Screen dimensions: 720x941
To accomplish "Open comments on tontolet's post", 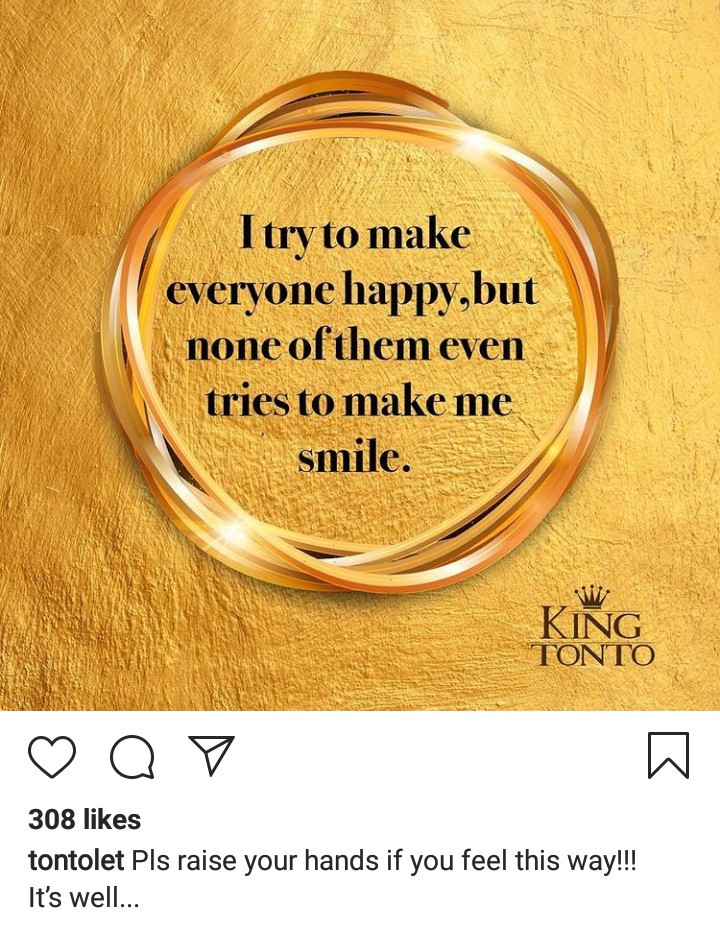I will click(131, 757).
